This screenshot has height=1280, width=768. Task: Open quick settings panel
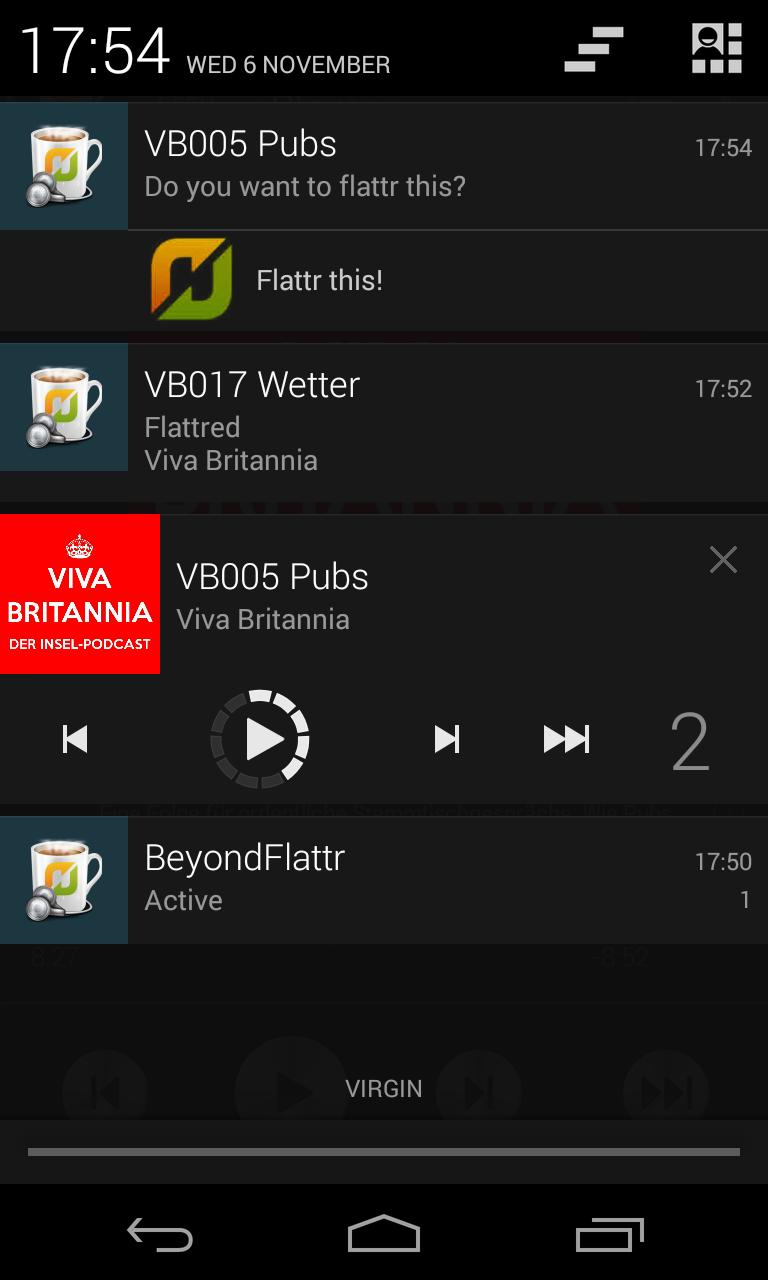(717, 49)
